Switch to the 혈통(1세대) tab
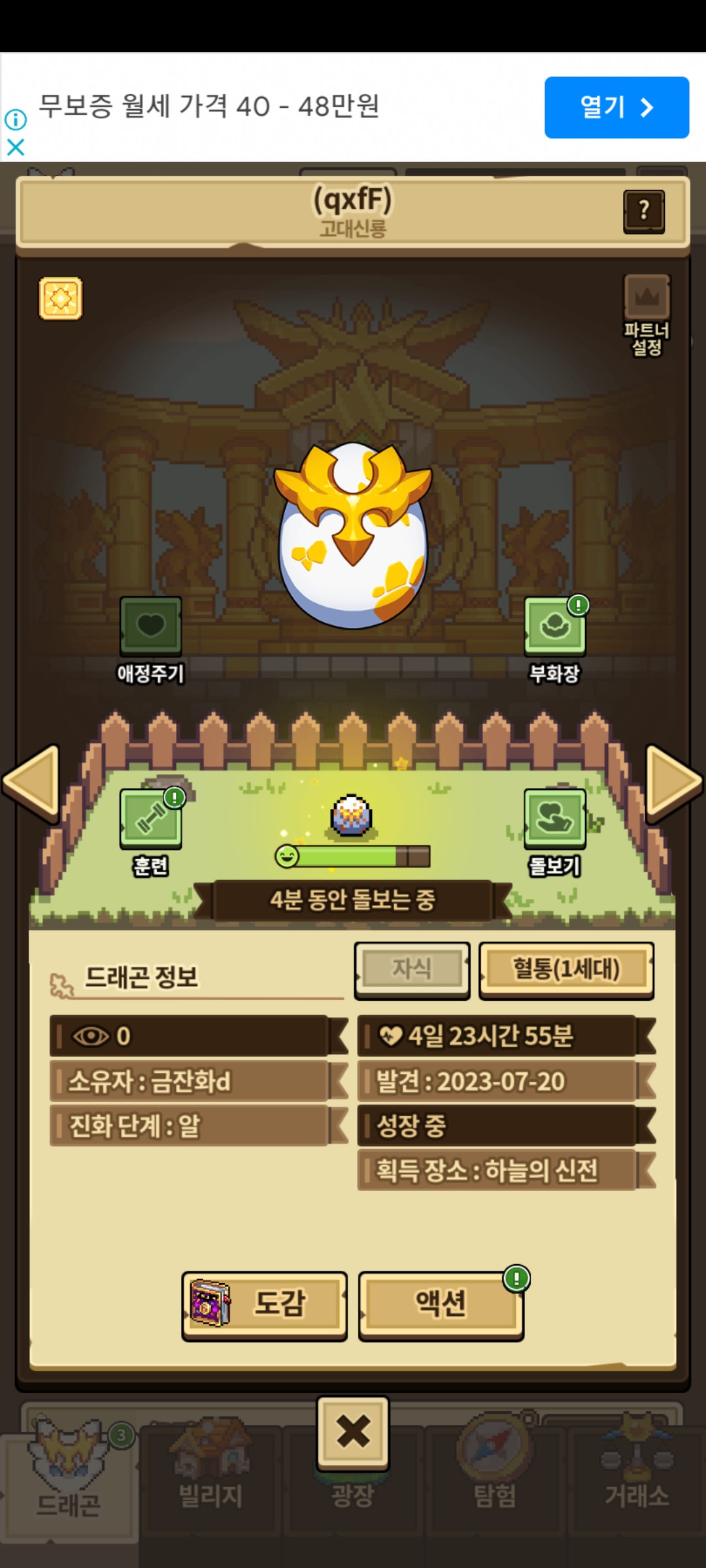 [x=566, y=969]
